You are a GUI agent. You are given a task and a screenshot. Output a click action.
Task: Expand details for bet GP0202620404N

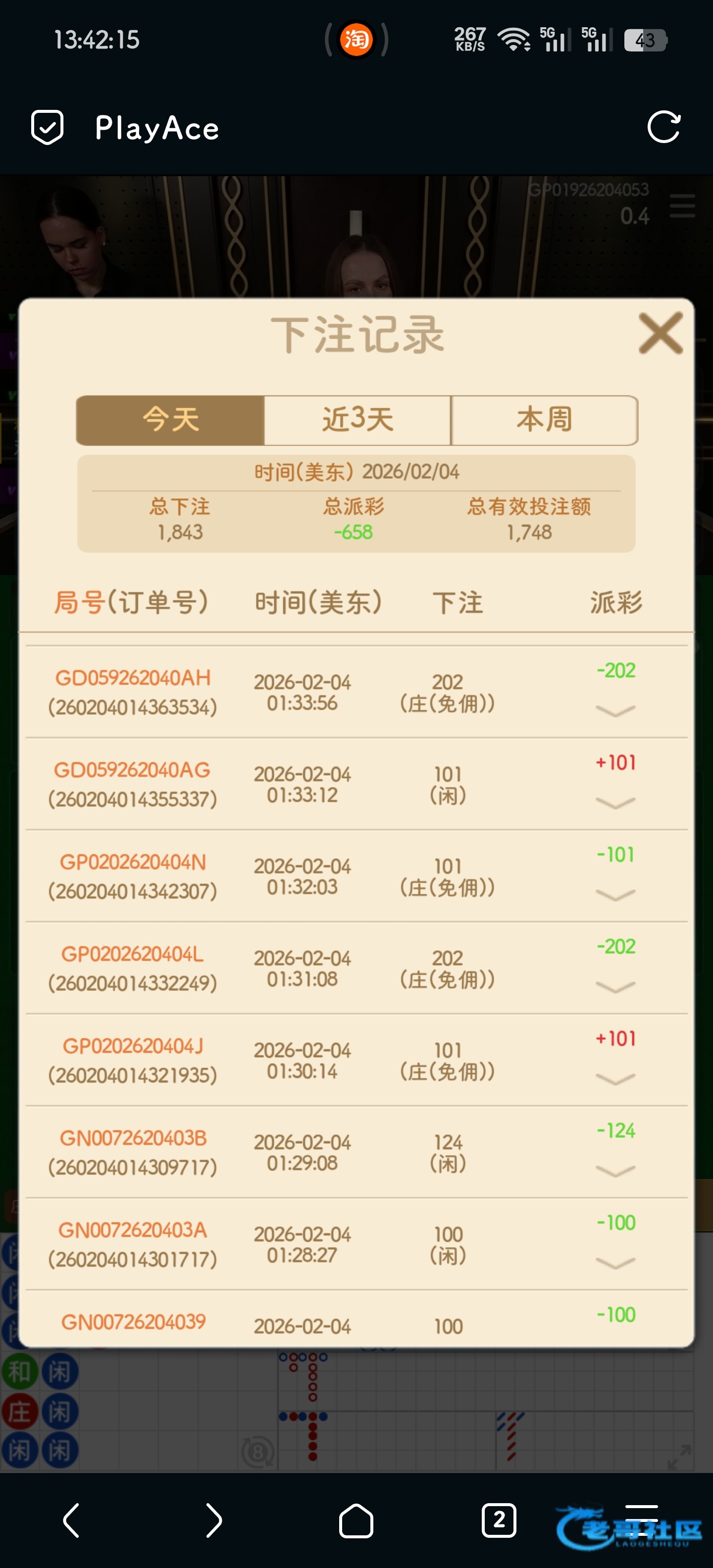pos(615,895)
